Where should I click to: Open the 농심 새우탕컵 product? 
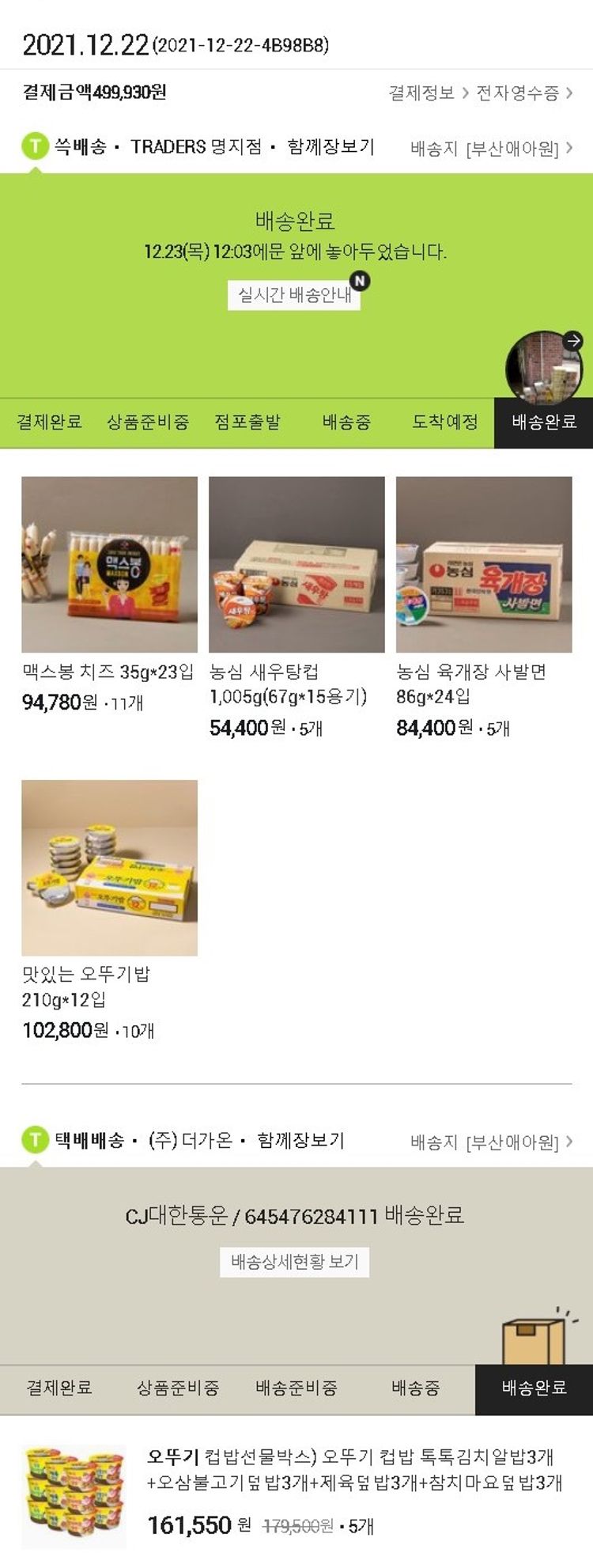(x=296, y=564)
